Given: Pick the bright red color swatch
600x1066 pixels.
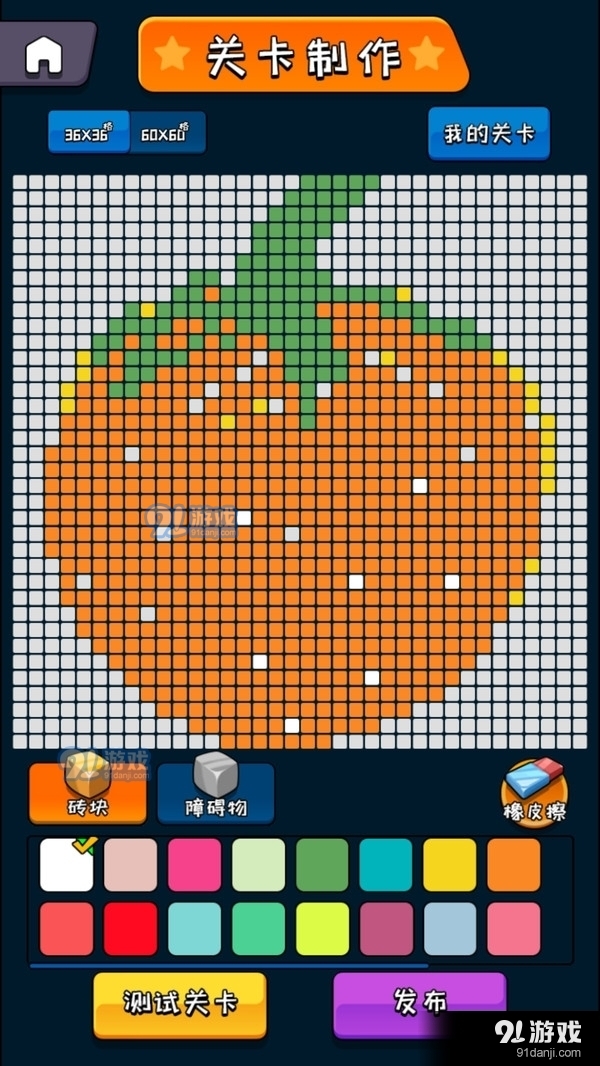Looking at the screenshot, I should click(x=131, y=929).
